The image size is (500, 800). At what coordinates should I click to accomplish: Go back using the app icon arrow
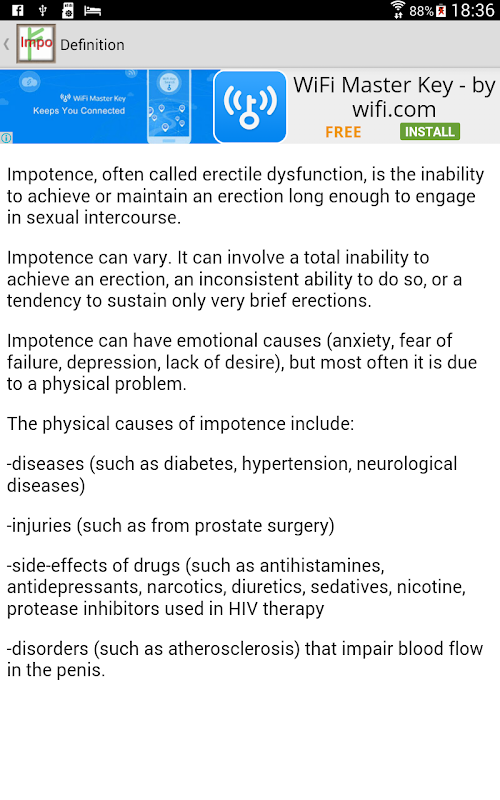[x=7, y=44]
